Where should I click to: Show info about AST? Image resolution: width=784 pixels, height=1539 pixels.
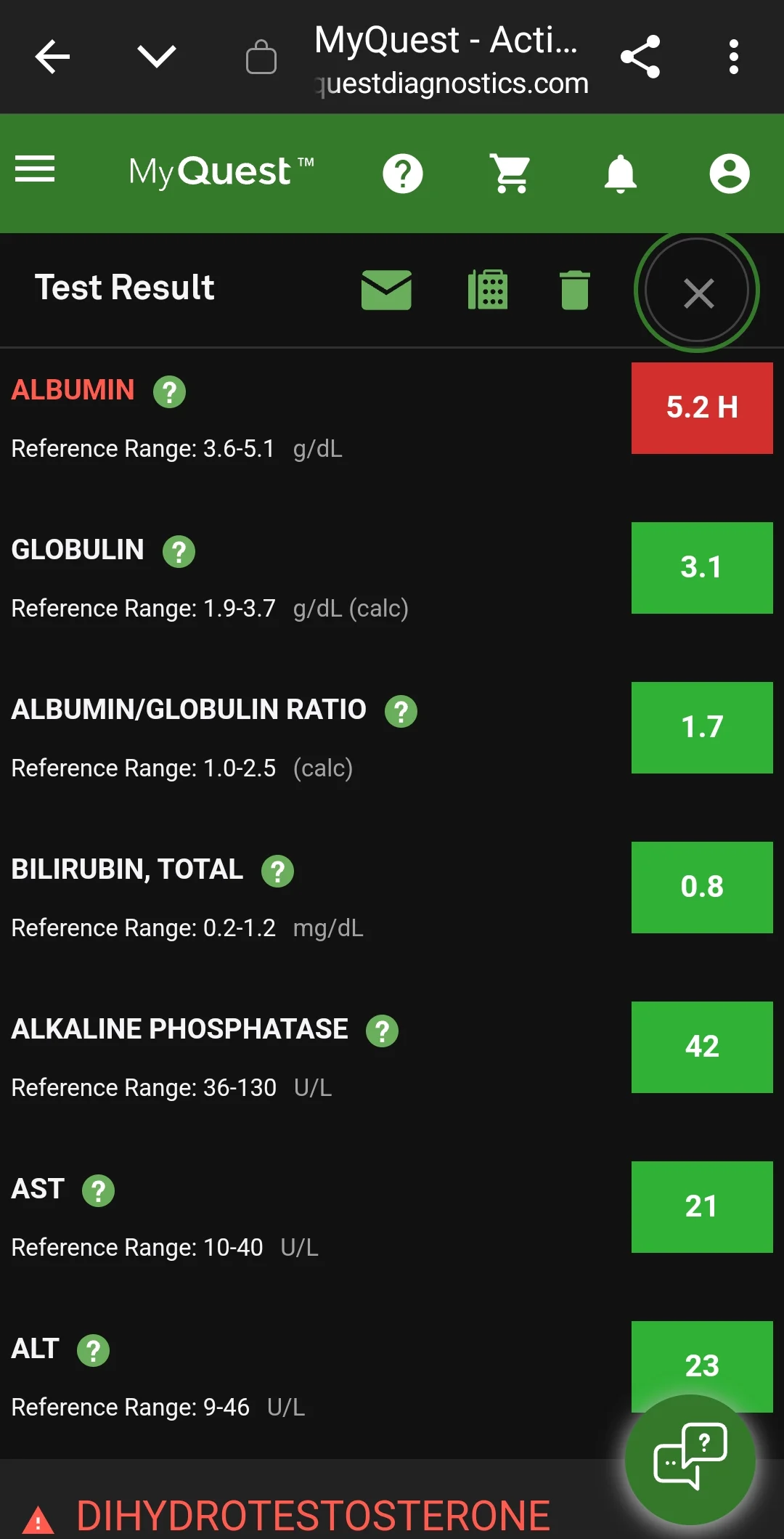tap(99, 1191)
